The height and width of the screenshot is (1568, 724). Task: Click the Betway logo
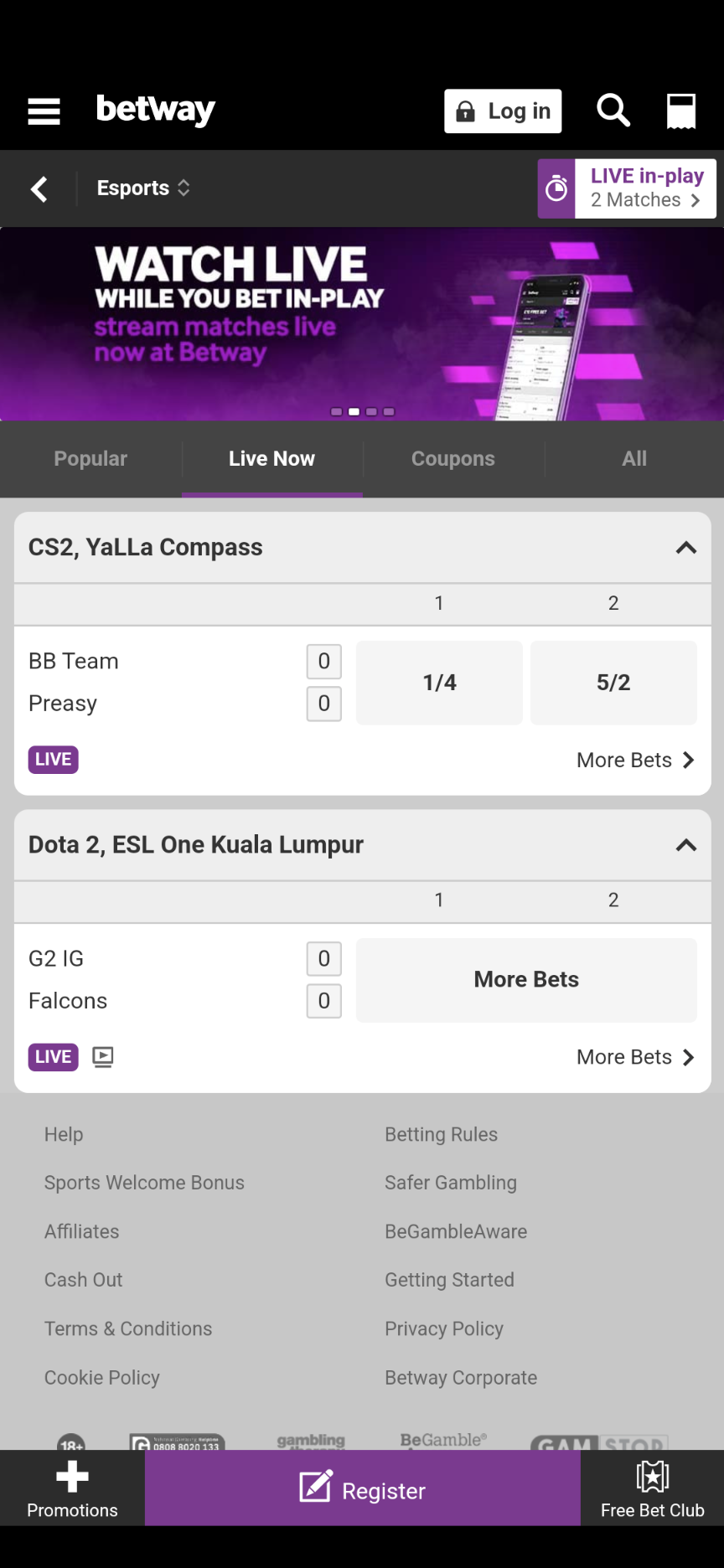coord(156,110)
